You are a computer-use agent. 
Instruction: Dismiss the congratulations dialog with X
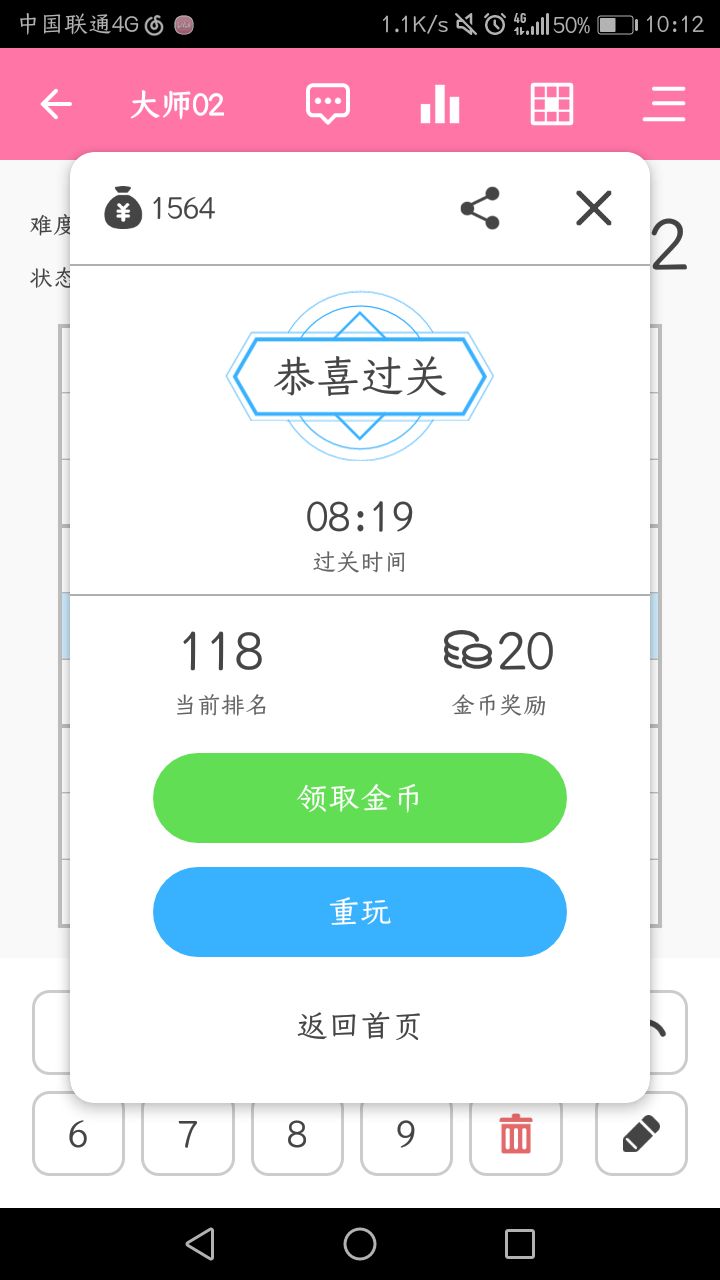(x=593, y=208)
